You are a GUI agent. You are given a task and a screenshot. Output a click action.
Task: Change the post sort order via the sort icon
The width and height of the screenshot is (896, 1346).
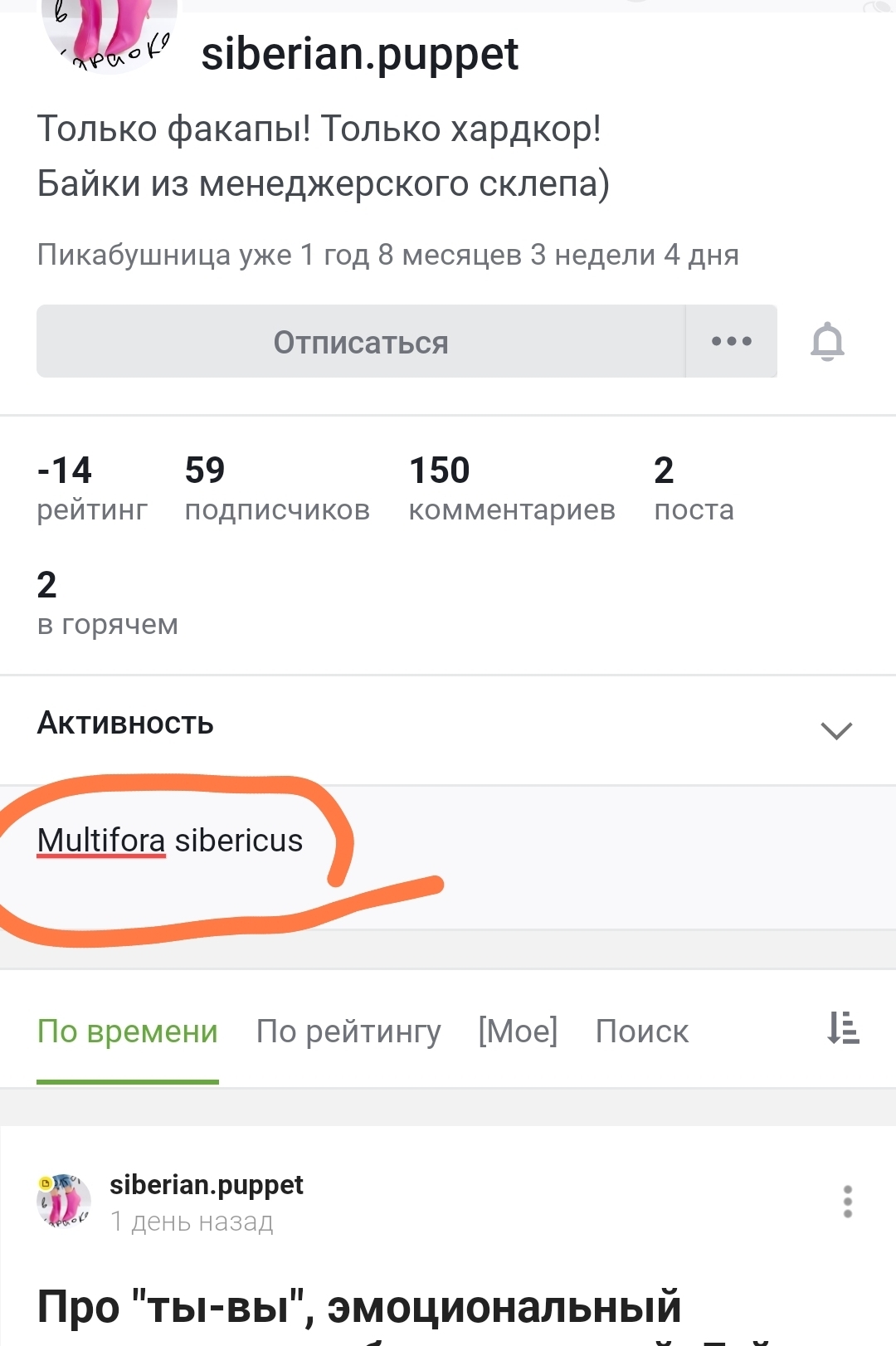click(x=843, y=1029)
